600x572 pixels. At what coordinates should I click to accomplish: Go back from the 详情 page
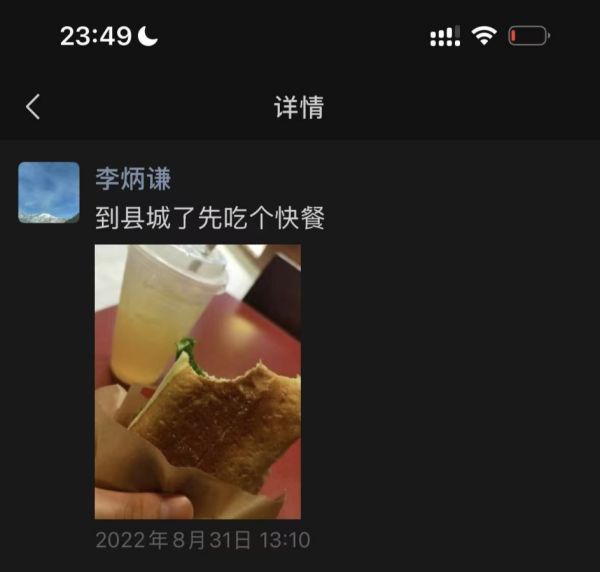click(x=33, y=107)
